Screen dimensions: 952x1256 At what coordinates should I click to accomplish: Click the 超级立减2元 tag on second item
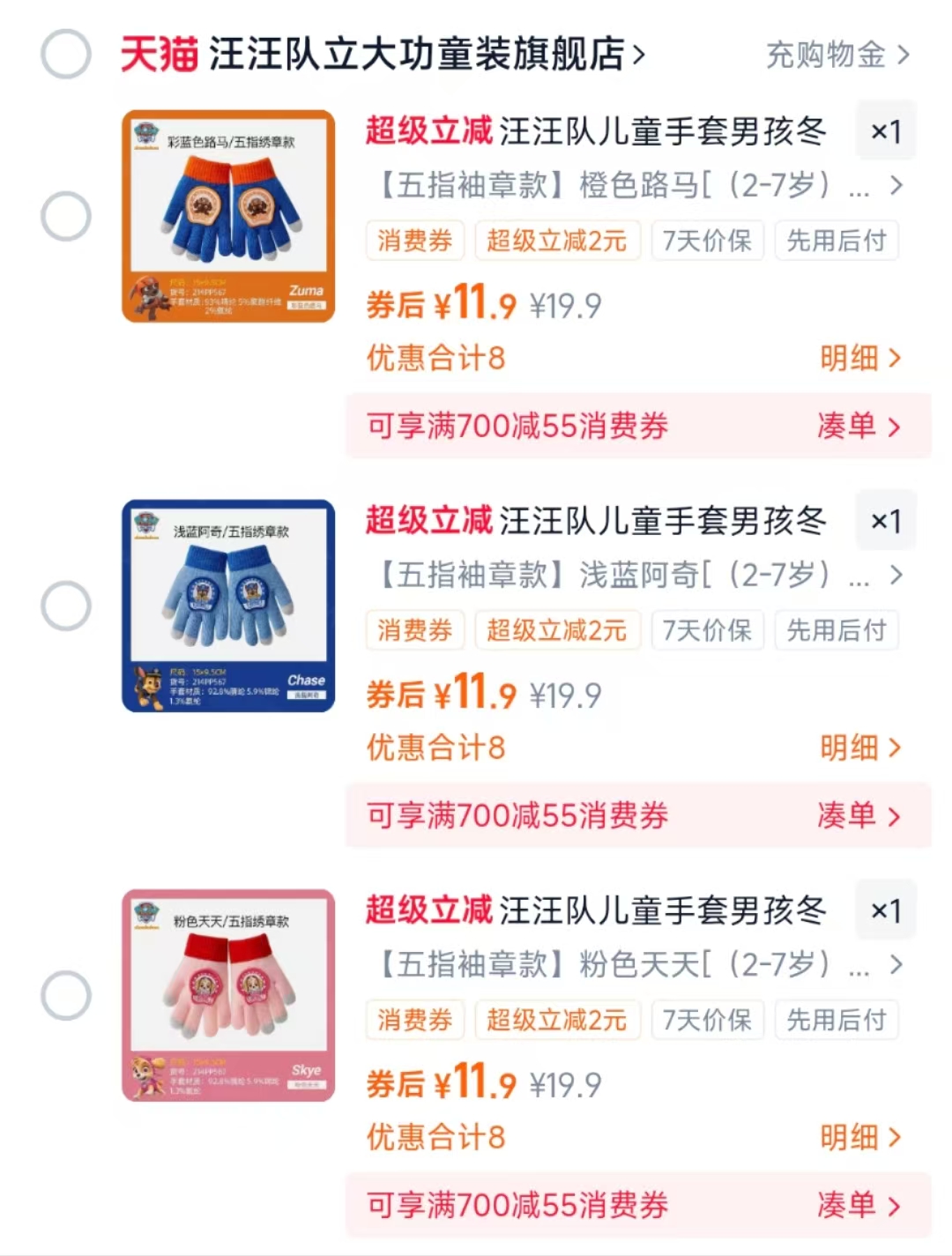click(x=557, y=629)
